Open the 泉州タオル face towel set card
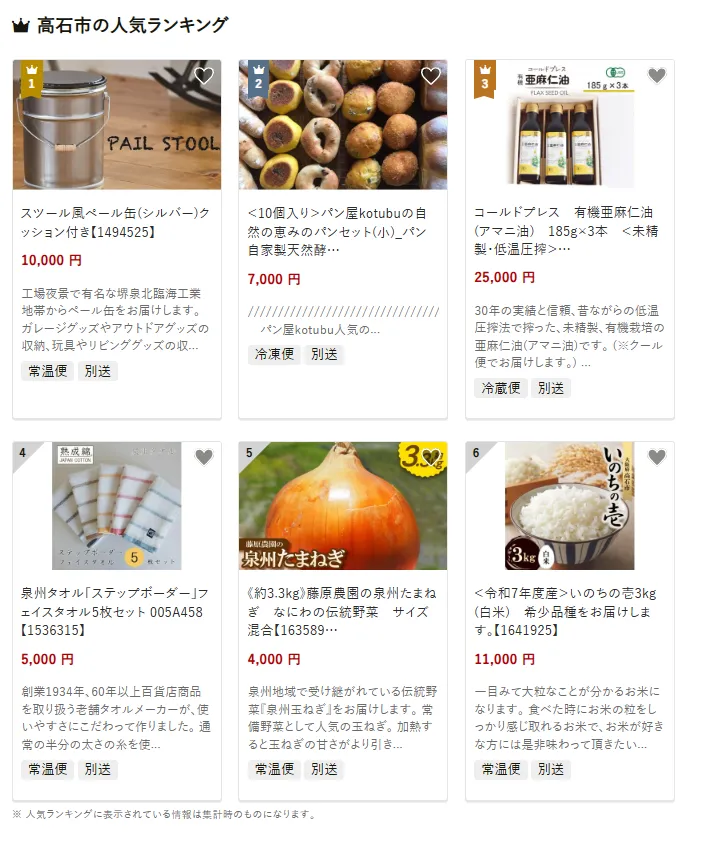 point(115,602)
